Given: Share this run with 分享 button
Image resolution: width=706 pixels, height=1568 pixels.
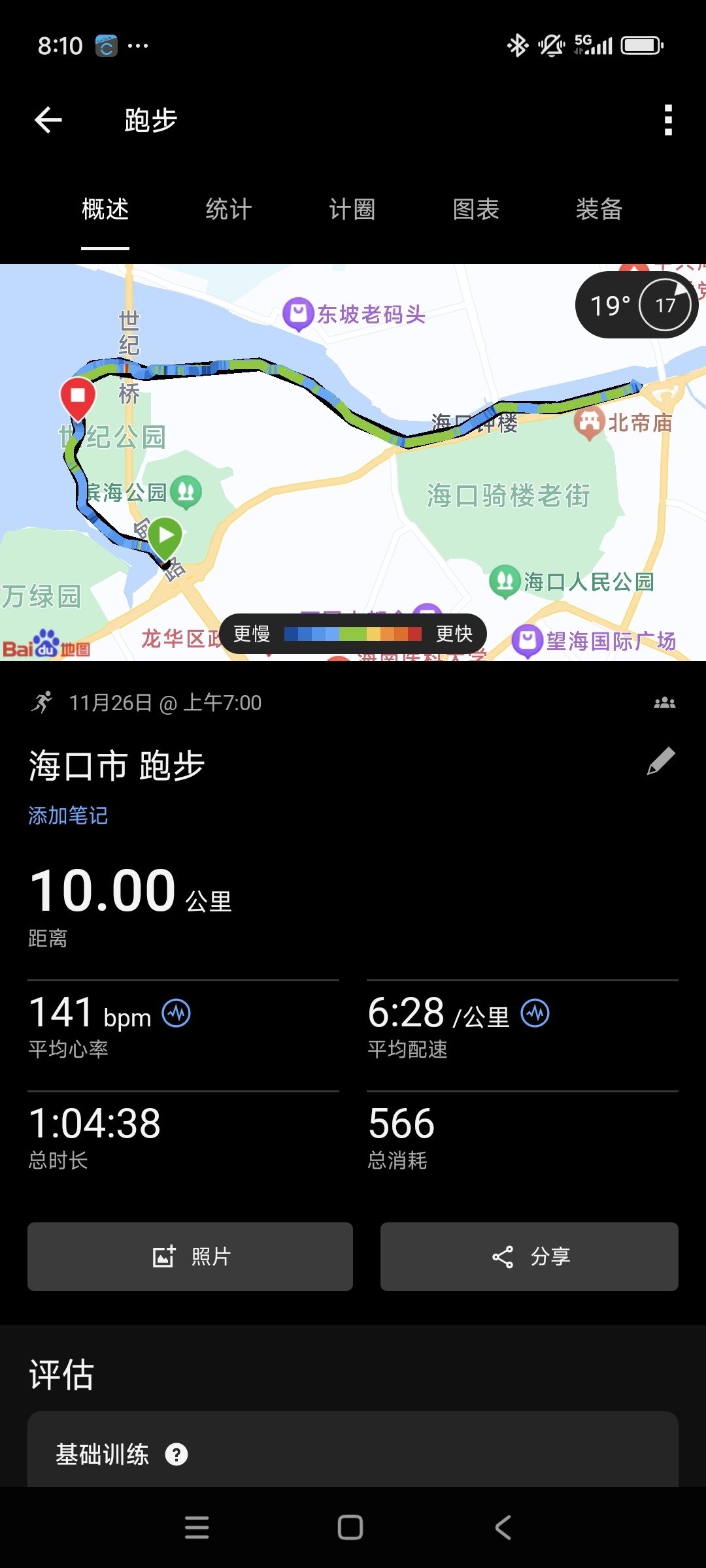Looking at the screenshot, I should pyautogui.click(x=529, y=1256).
